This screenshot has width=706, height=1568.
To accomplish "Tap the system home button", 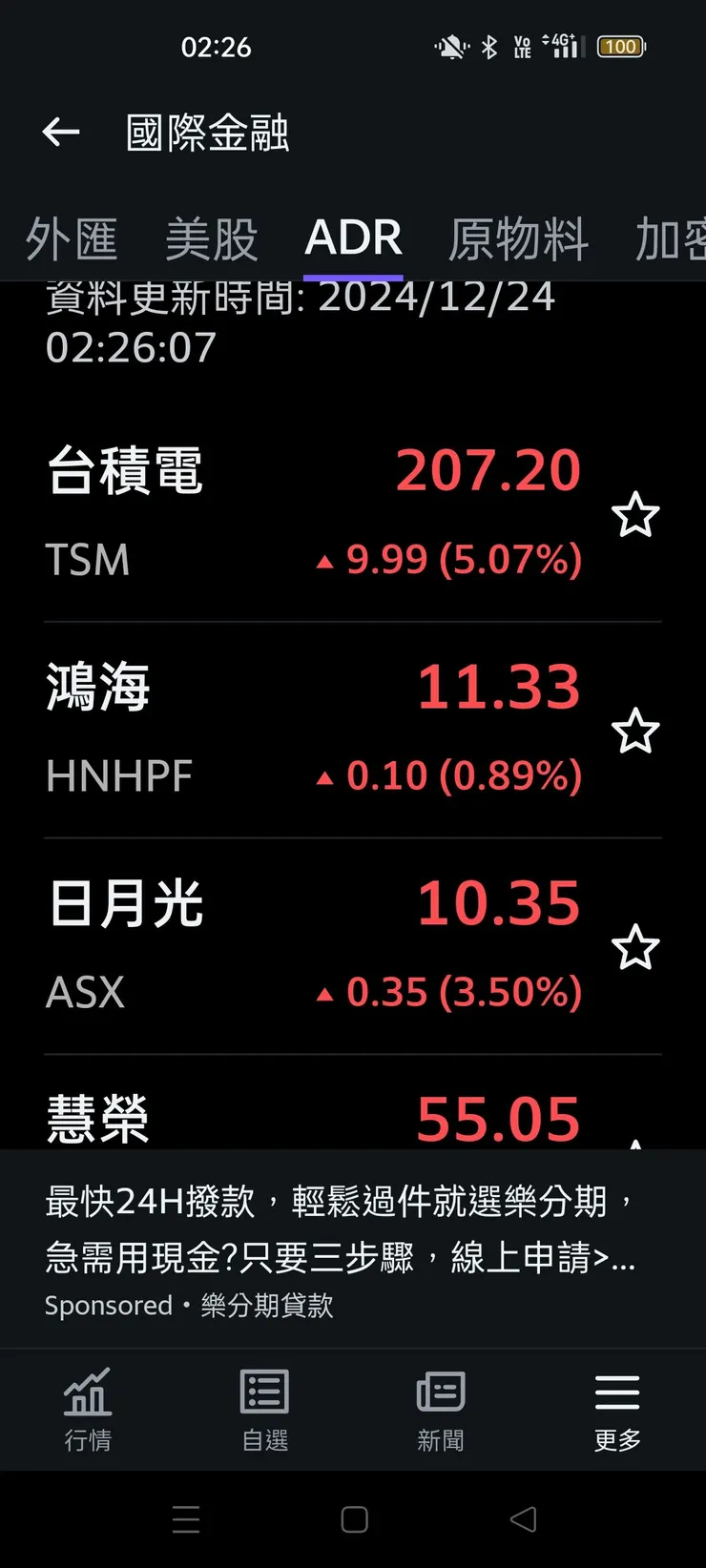I will click(354, 1519).
